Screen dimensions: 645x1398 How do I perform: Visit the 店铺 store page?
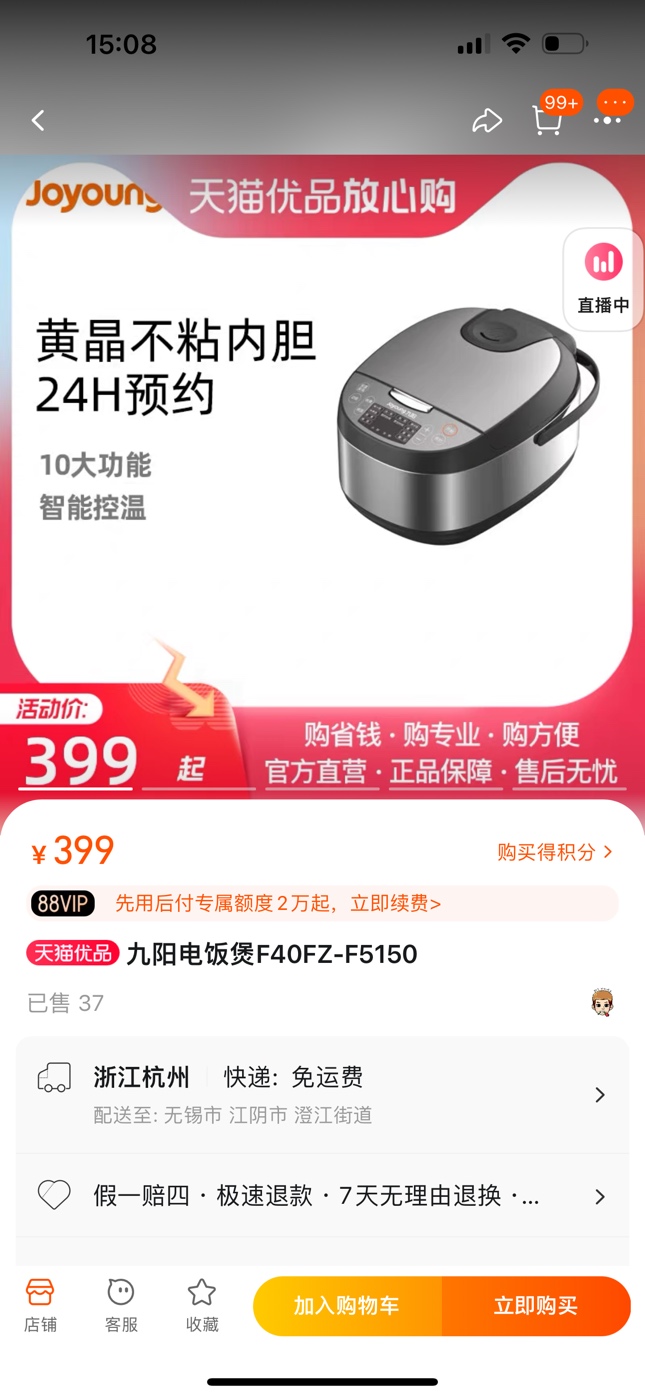[40, 1305]
